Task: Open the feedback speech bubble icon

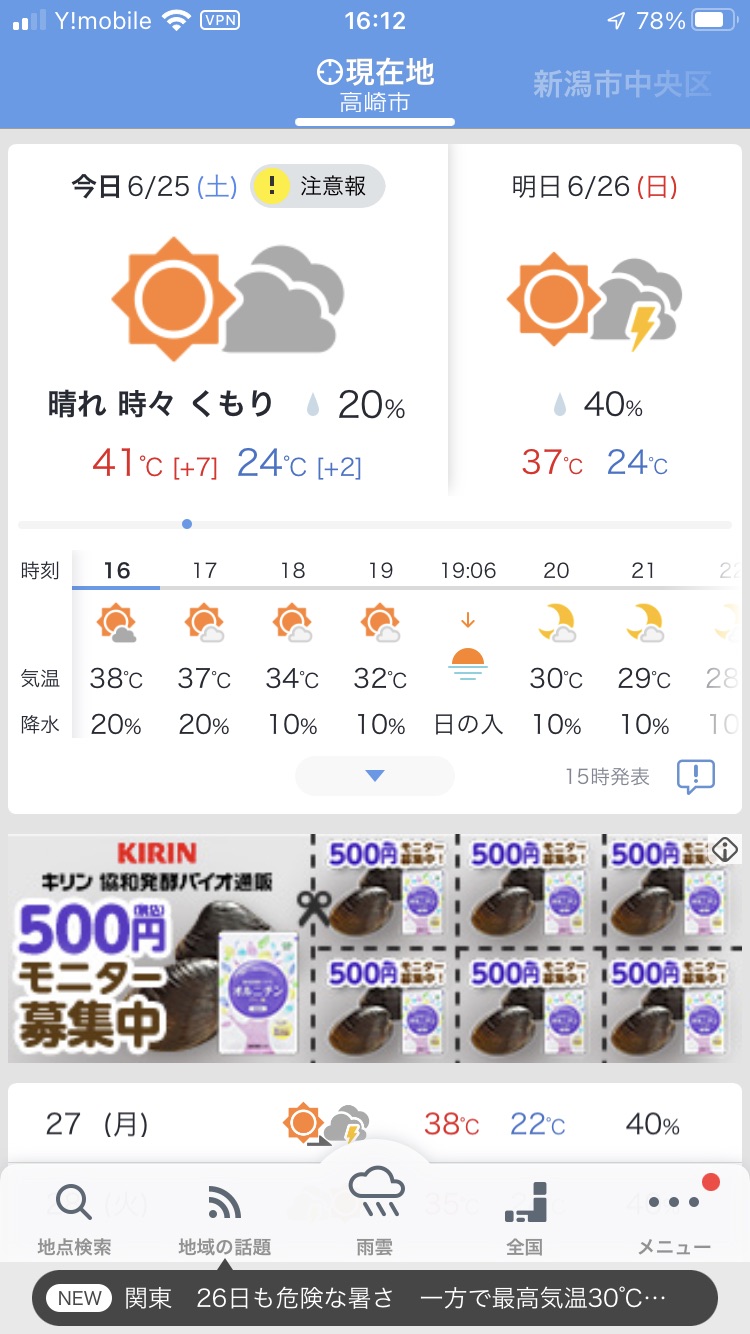Action: 695,776
